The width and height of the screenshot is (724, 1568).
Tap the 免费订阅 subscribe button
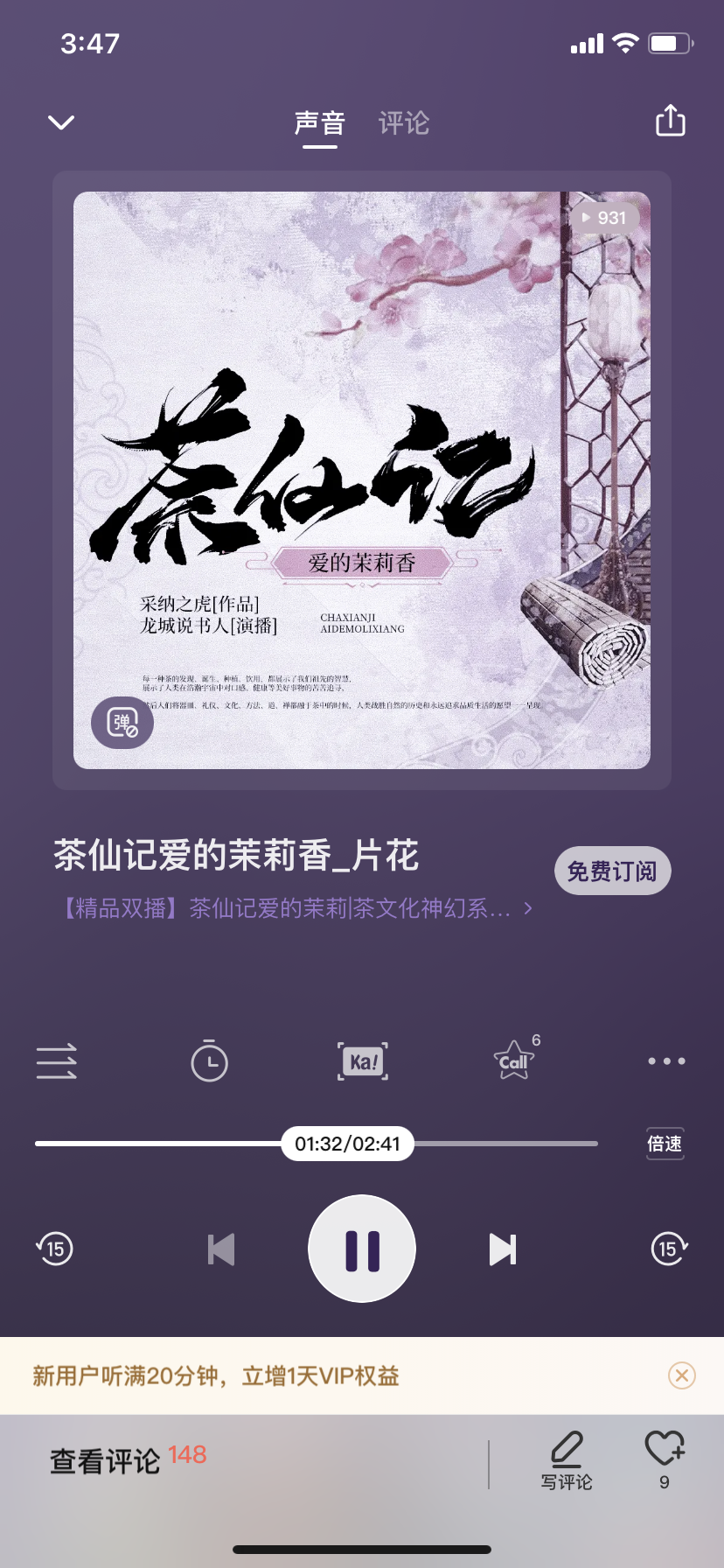[612, 871]
